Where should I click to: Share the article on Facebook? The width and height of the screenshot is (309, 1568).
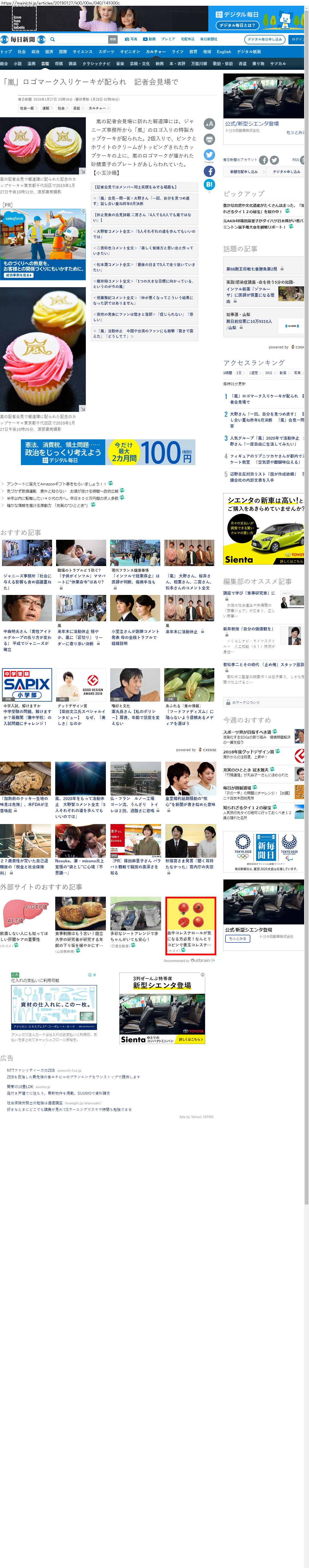(209, 172)
